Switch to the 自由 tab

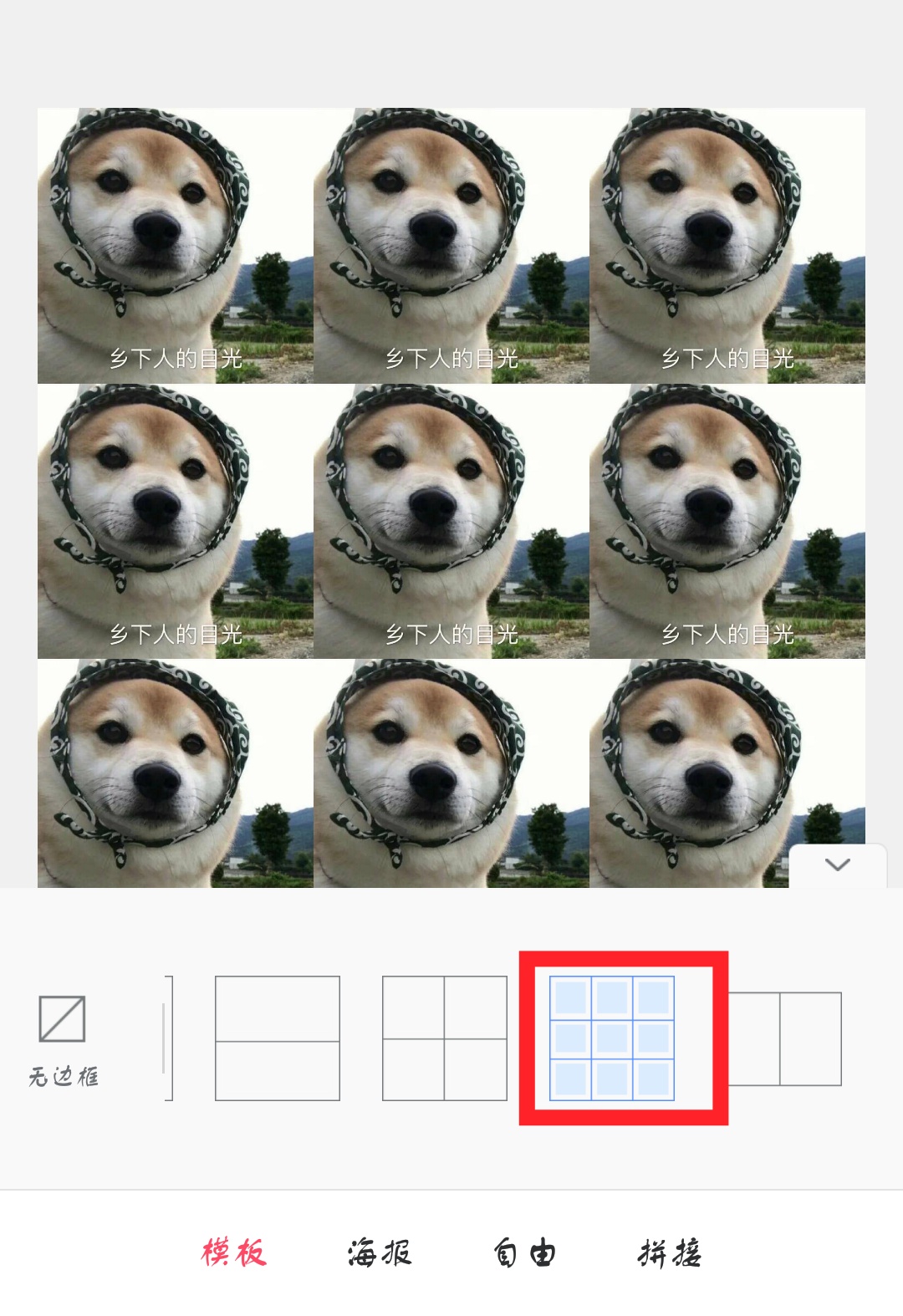click(x=524, y=1252)
